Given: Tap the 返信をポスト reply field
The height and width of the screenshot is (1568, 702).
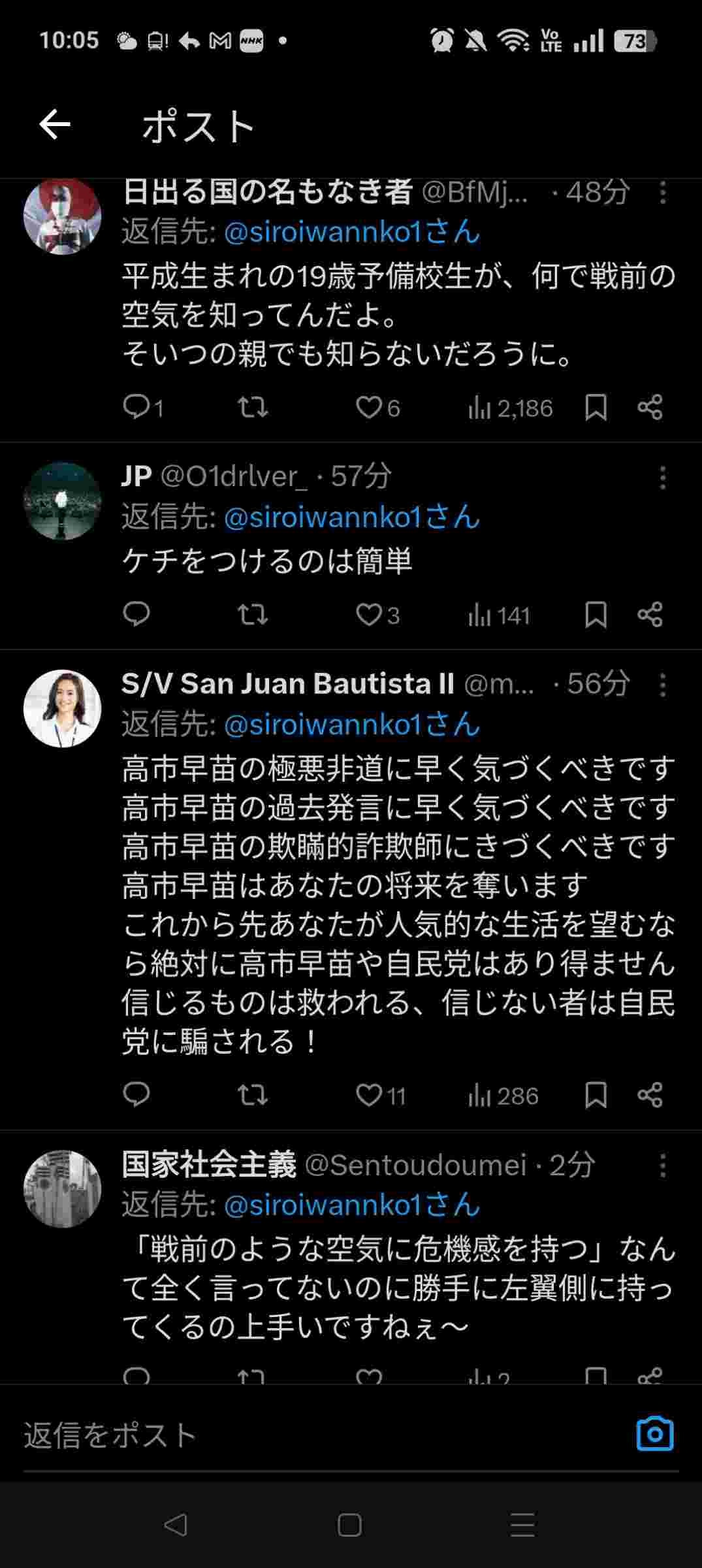Looking at the screenshot, I should tap(313, 1435).
